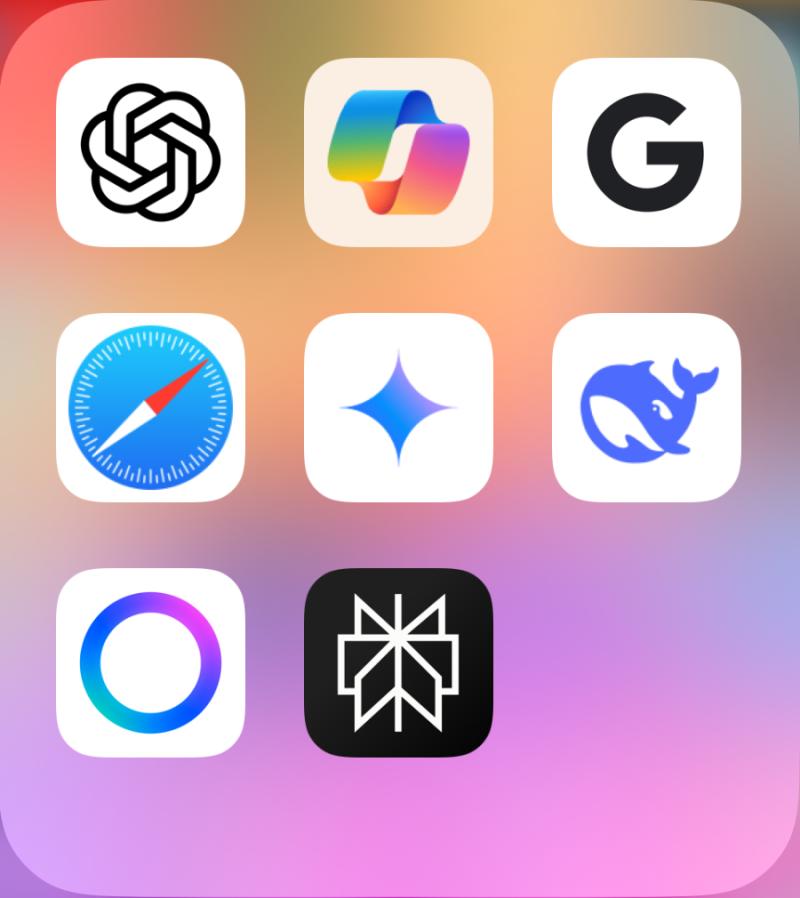Launch Microsoft Copilot
The height and width of the screenshot is (898, 800).
coord(398,152)
